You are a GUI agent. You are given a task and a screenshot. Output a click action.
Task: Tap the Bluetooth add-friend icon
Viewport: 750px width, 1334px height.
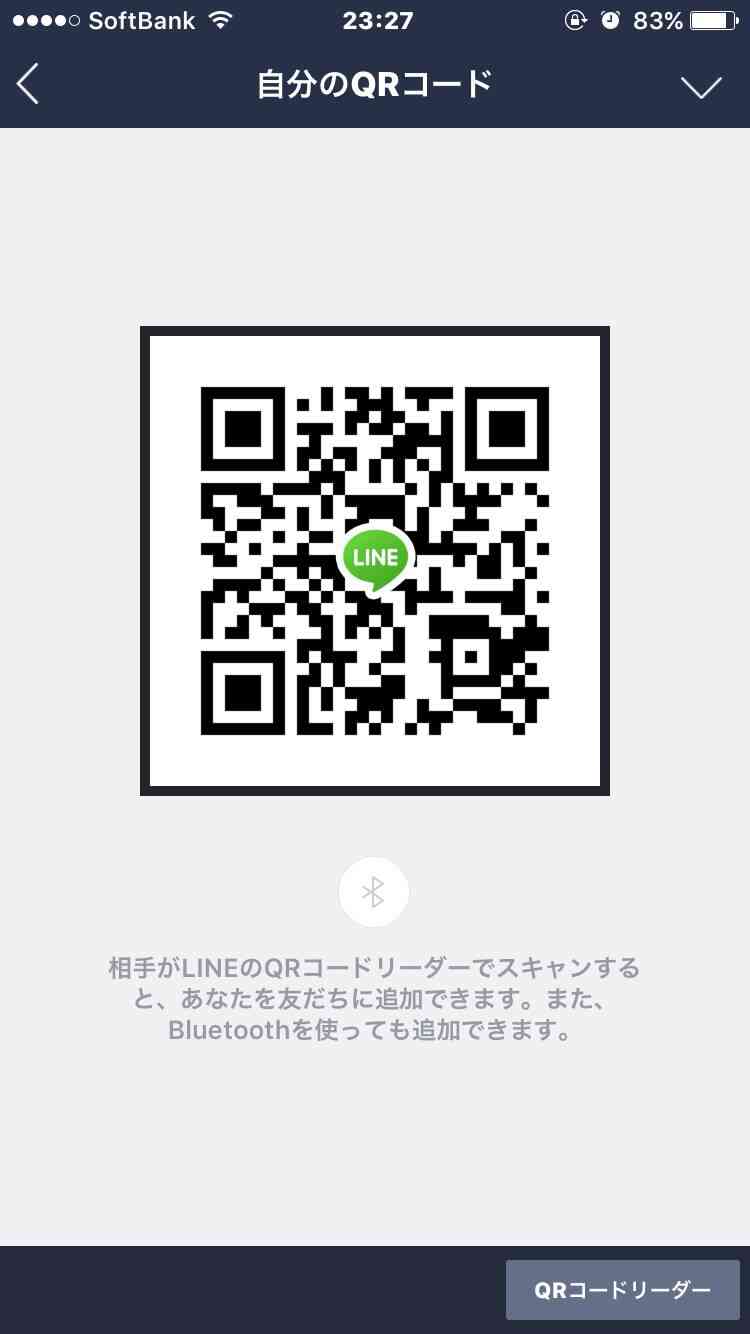[374, 892]
